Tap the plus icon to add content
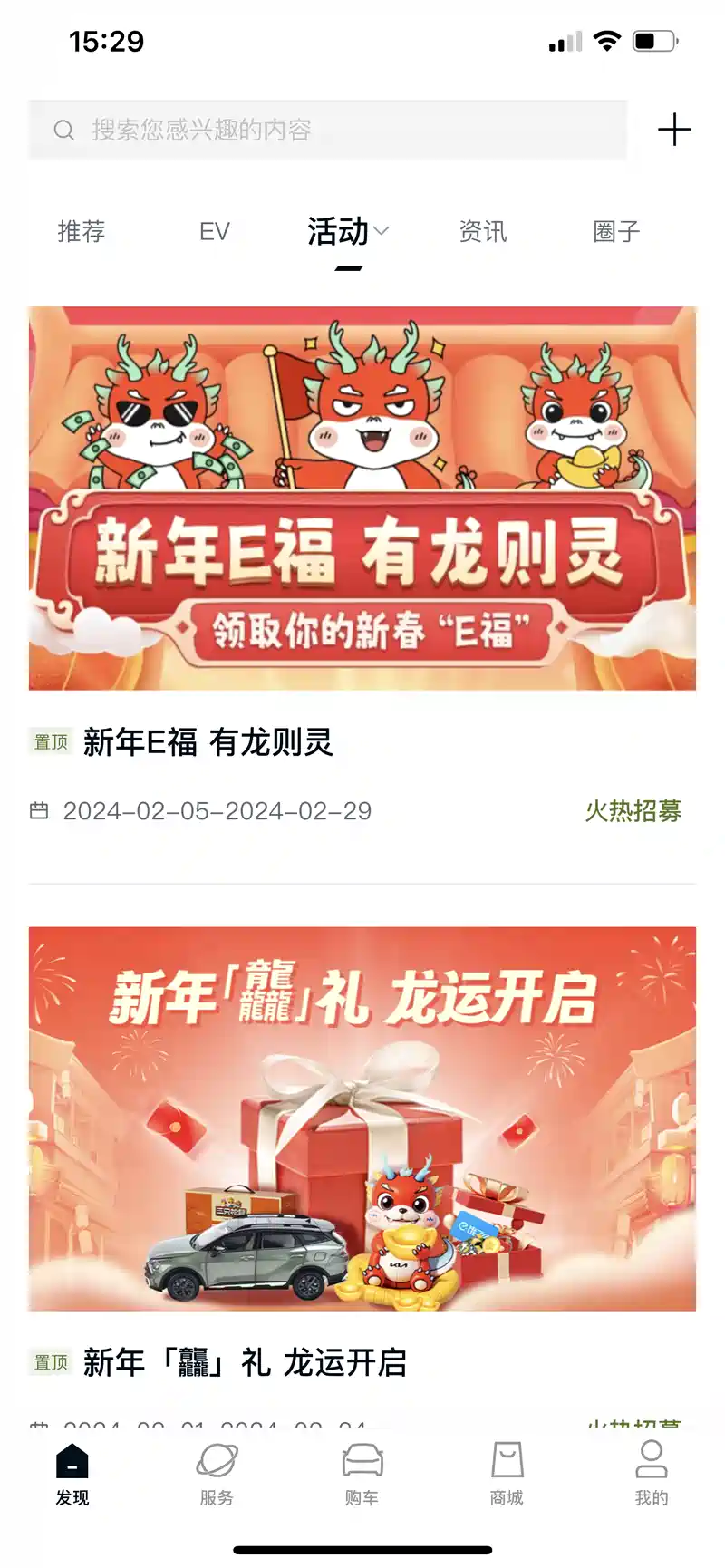The width and height of the screenshot is (725, 1568). pyautogui.click(x=674, y=130)
